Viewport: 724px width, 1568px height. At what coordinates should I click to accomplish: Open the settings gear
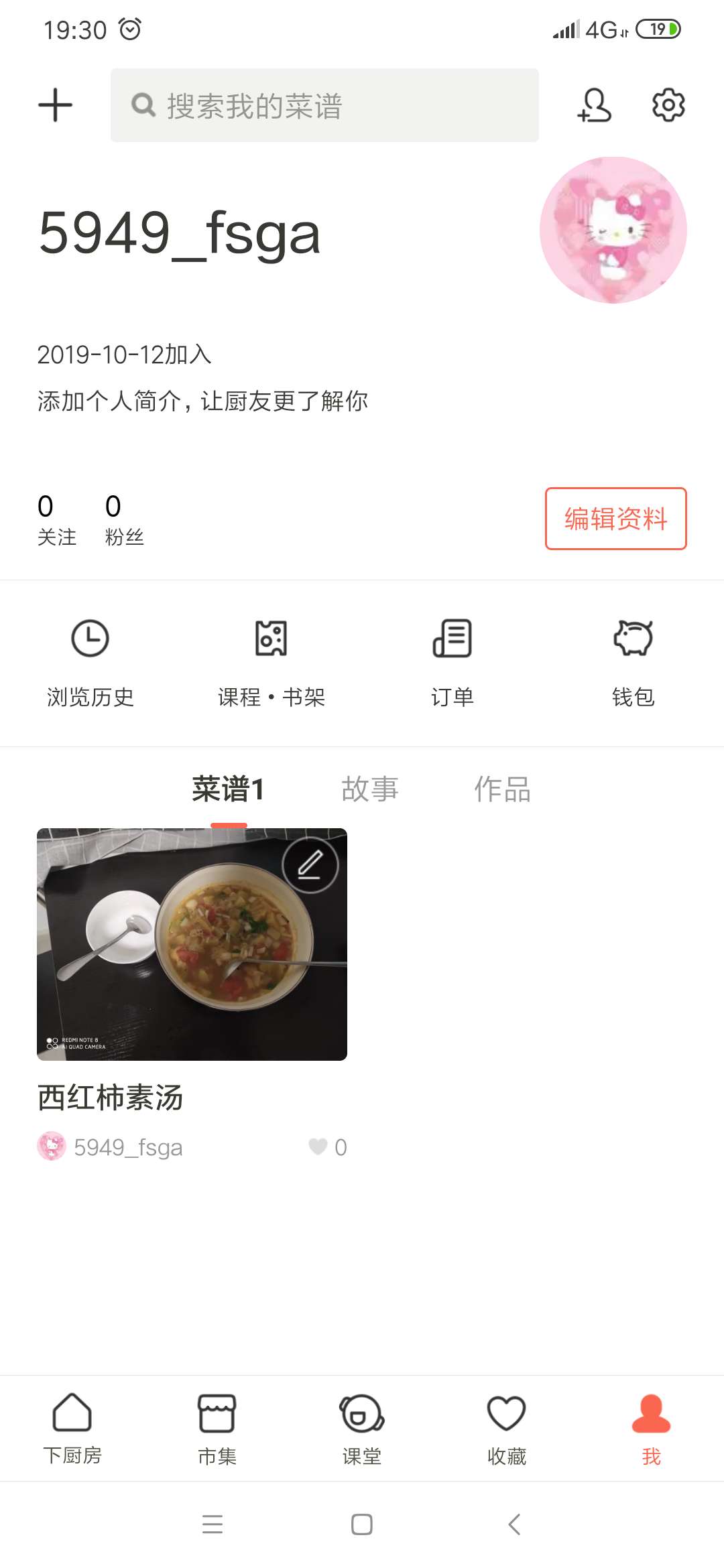668,105
